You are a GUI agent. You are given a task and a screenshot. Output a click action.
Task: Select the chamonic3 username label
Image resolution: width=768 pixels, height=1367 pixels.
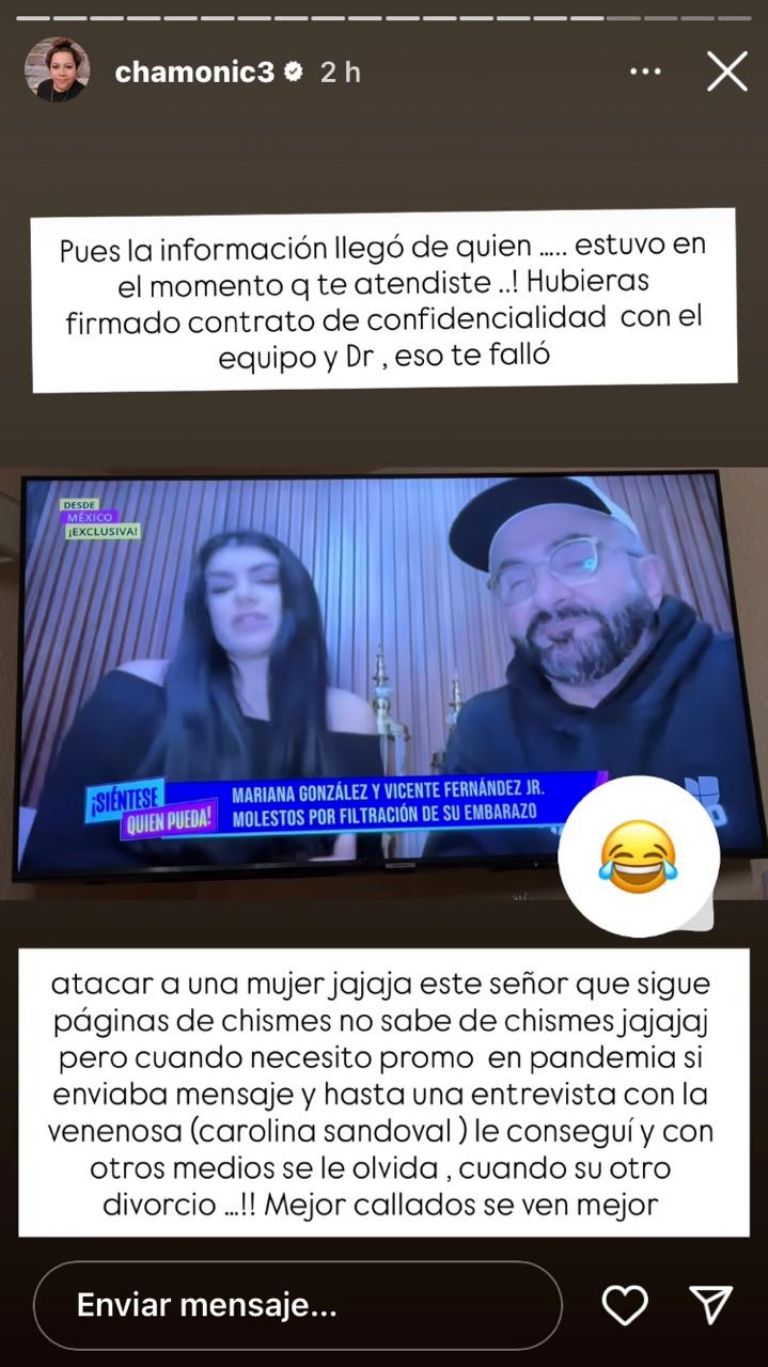pos(197,70)
